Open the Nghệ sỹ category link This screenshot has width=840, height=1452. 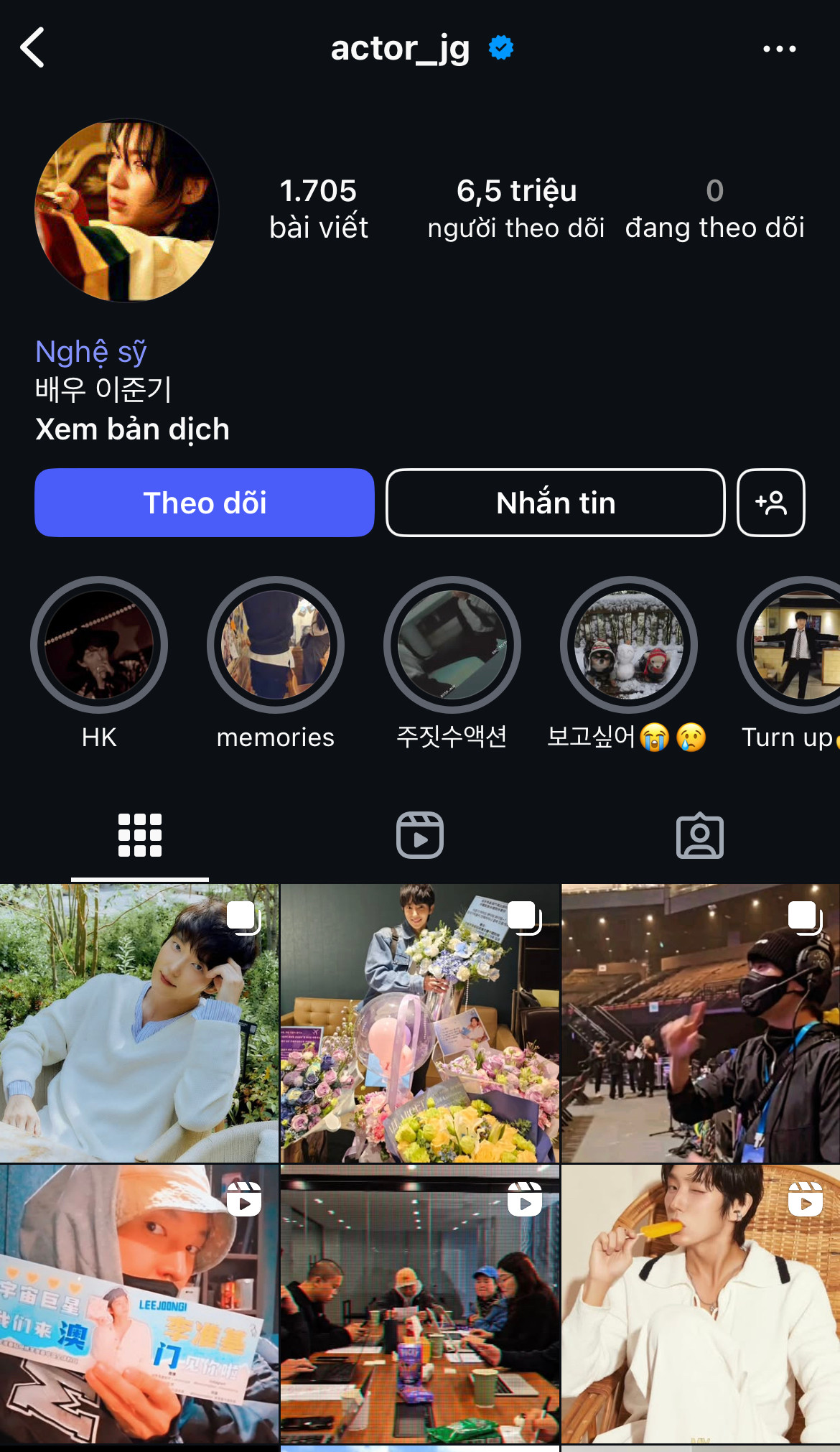pos(91,352)
